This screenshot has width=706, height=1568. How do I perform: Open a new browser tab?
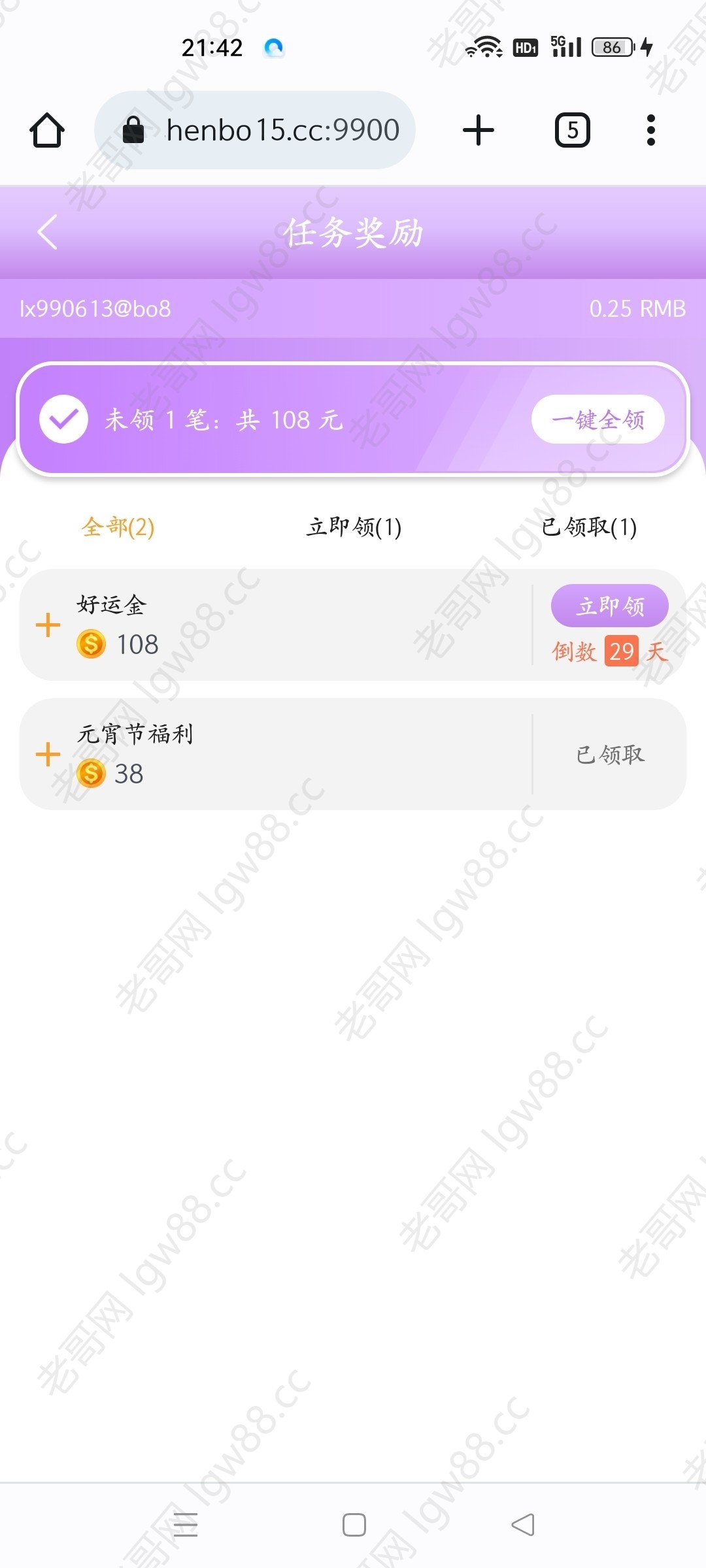coord(479,130)
